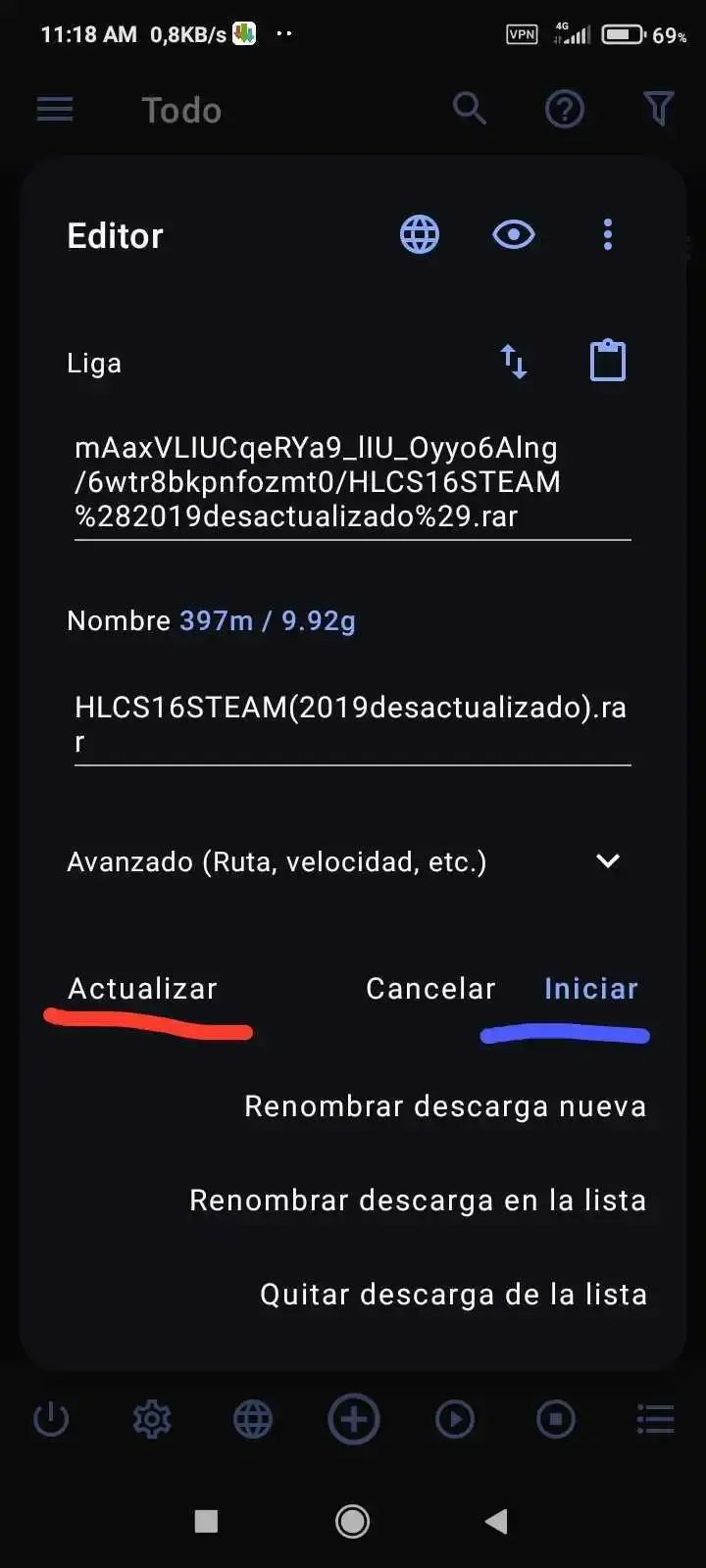Screen dimensions: 706x1568
Task: Select Renombrar descarga nueva
Action: click(445, 1106)
